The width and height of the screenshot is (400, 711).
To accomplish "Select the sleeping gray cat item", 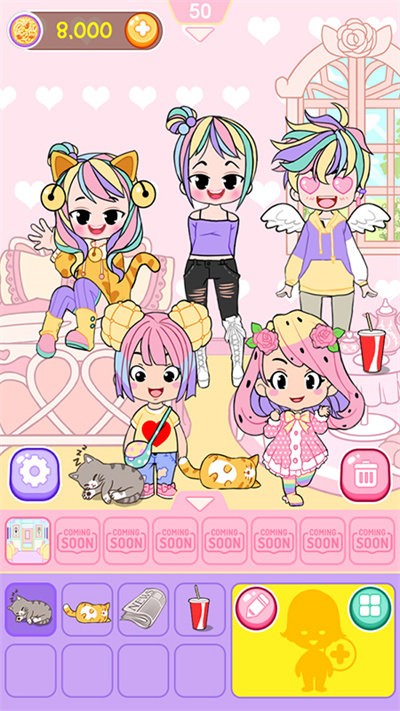I will [x=31, y=609].
